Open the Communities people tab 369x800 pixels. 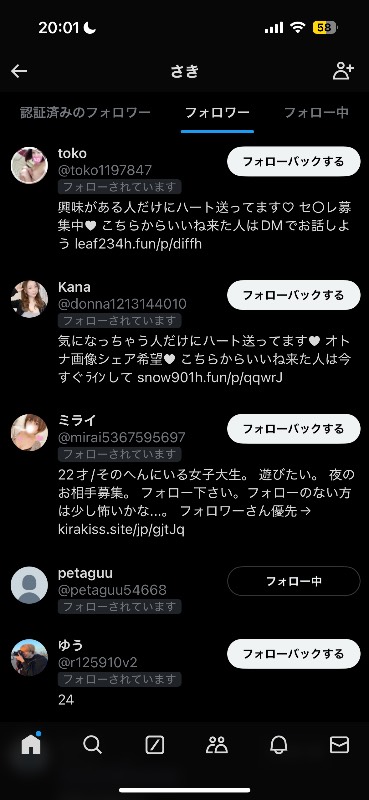[x=216, y=745]
